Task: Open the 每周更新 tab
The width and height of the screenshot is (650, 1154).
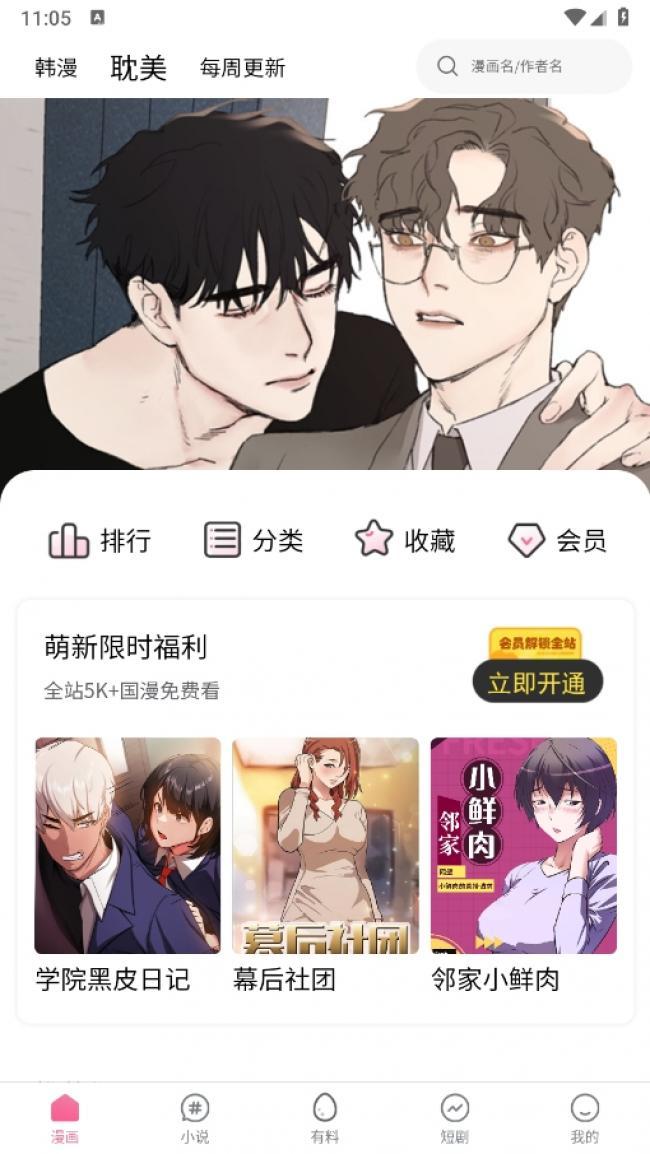Action: coord(242,68)
